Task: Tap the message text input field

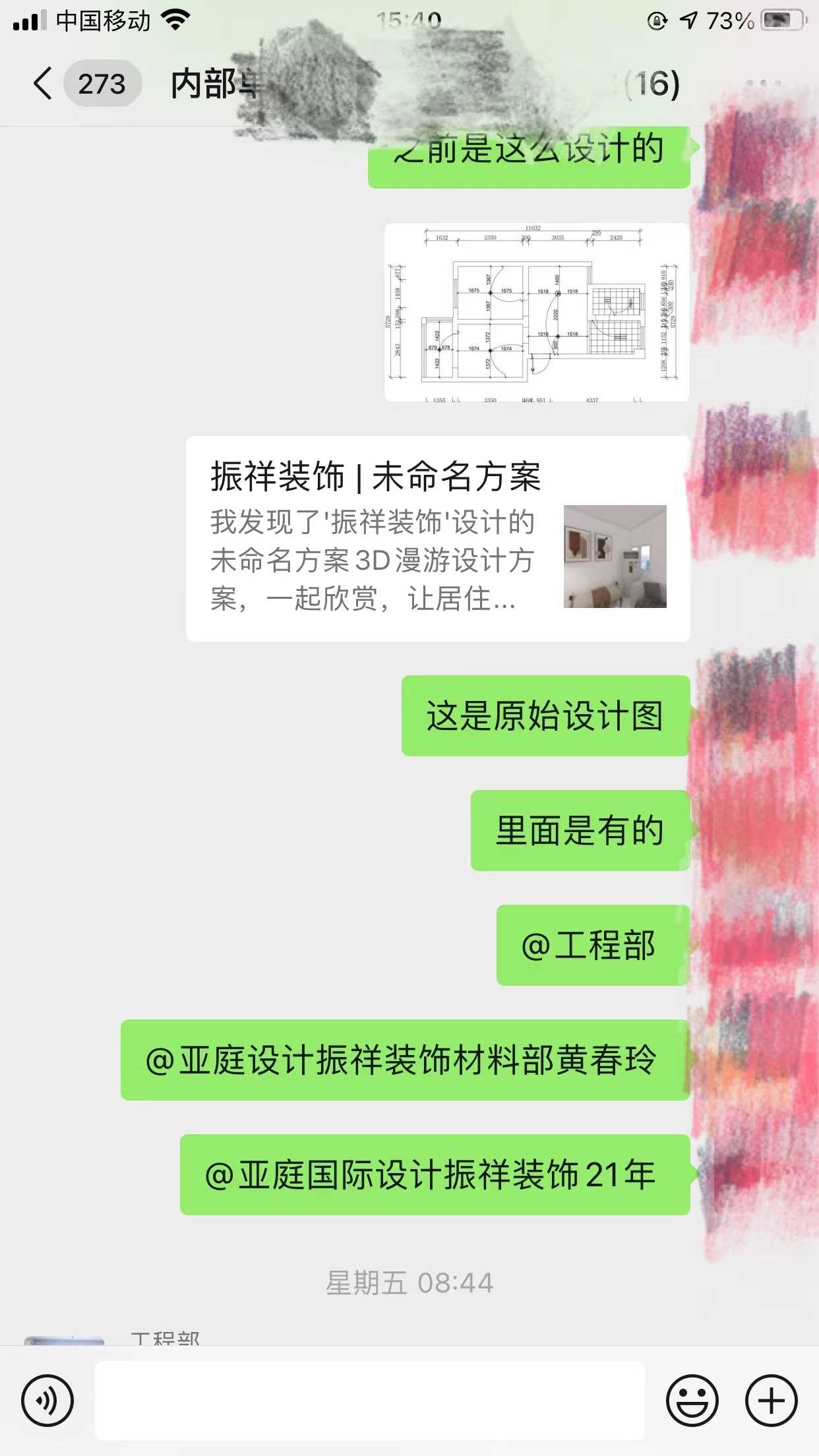Action: pos(369,1400)
